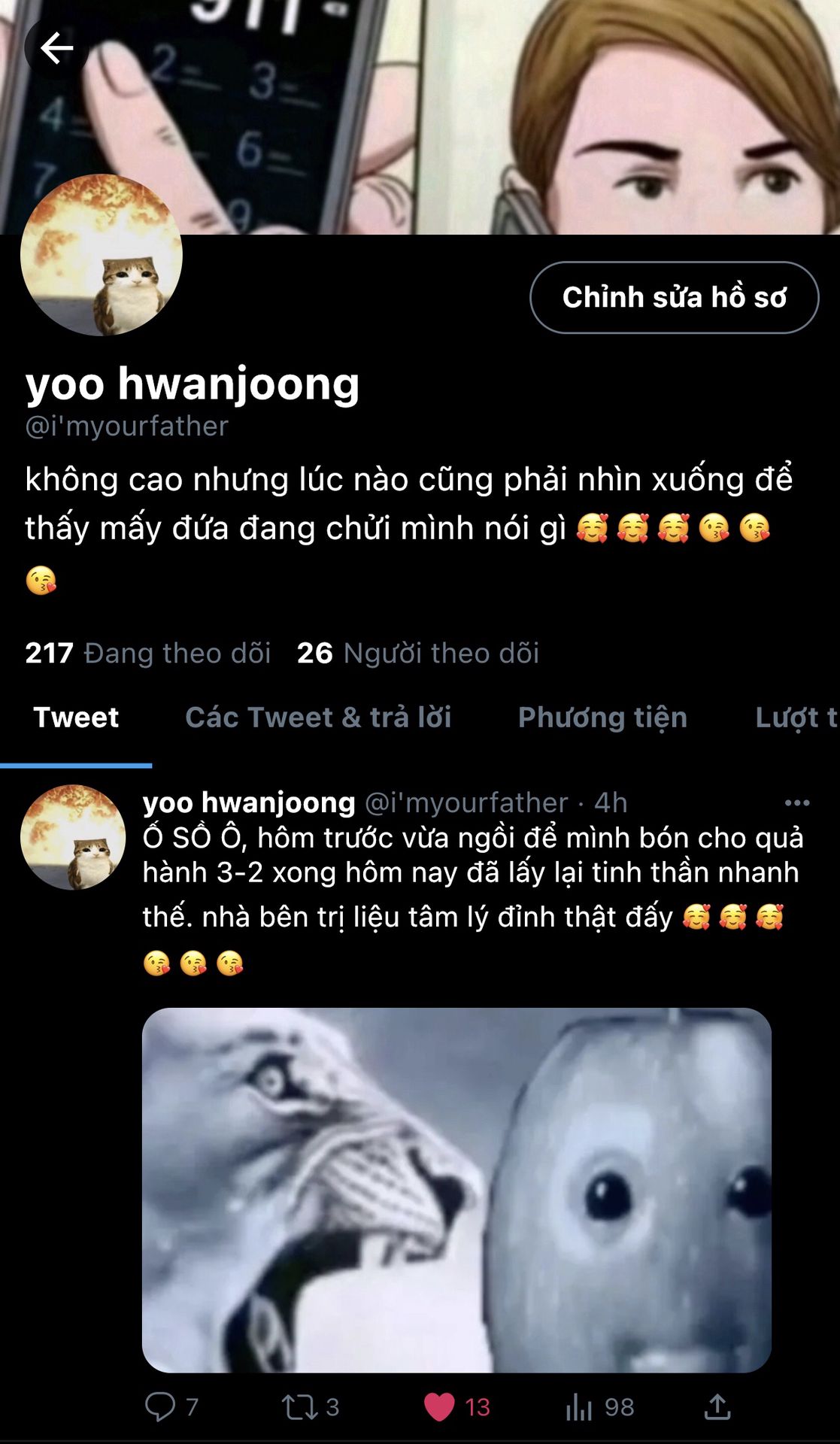View the 26 Người theo dõi list
The width and height of the screenshot is (840, 1444).
tap(418, 653)
